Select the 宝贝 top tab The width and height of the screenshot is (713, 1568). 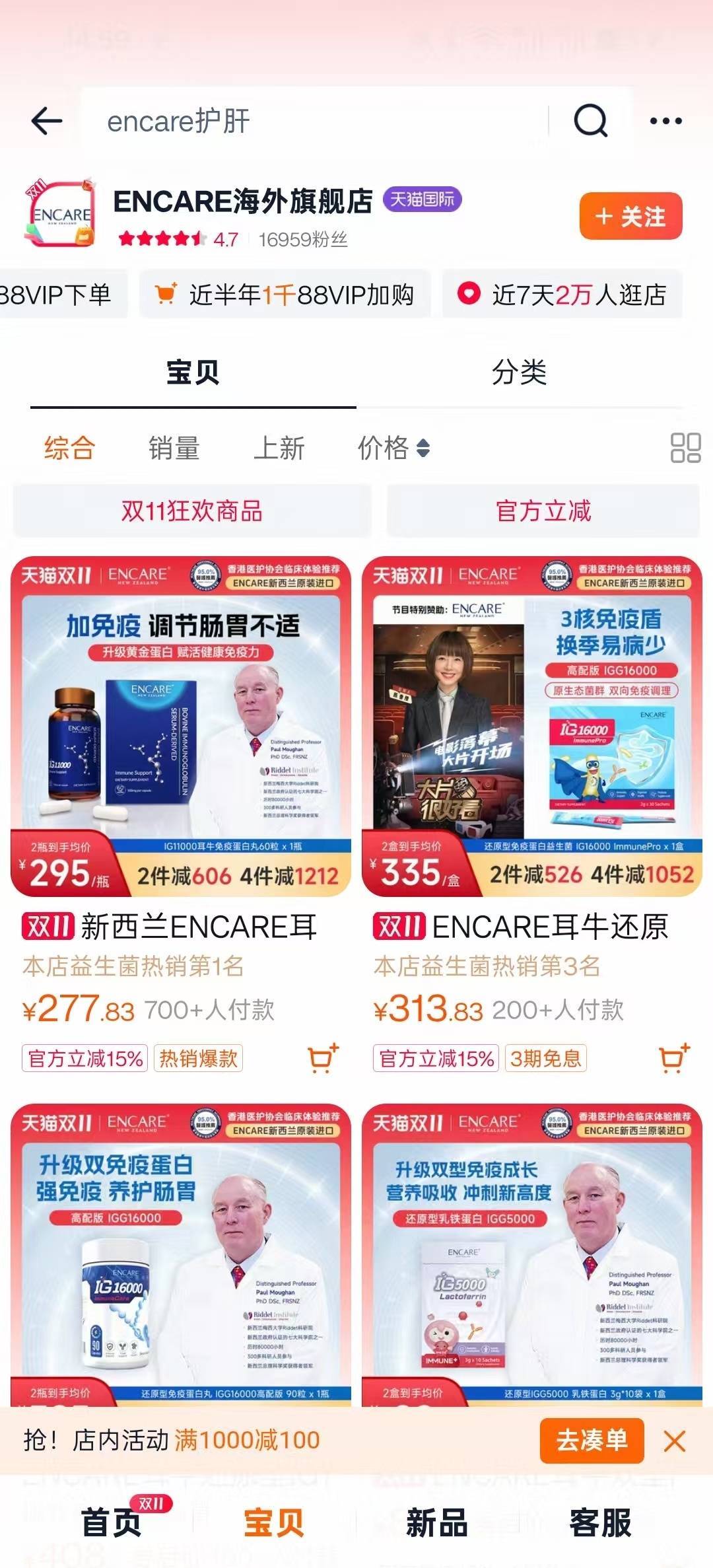(193, 373)
